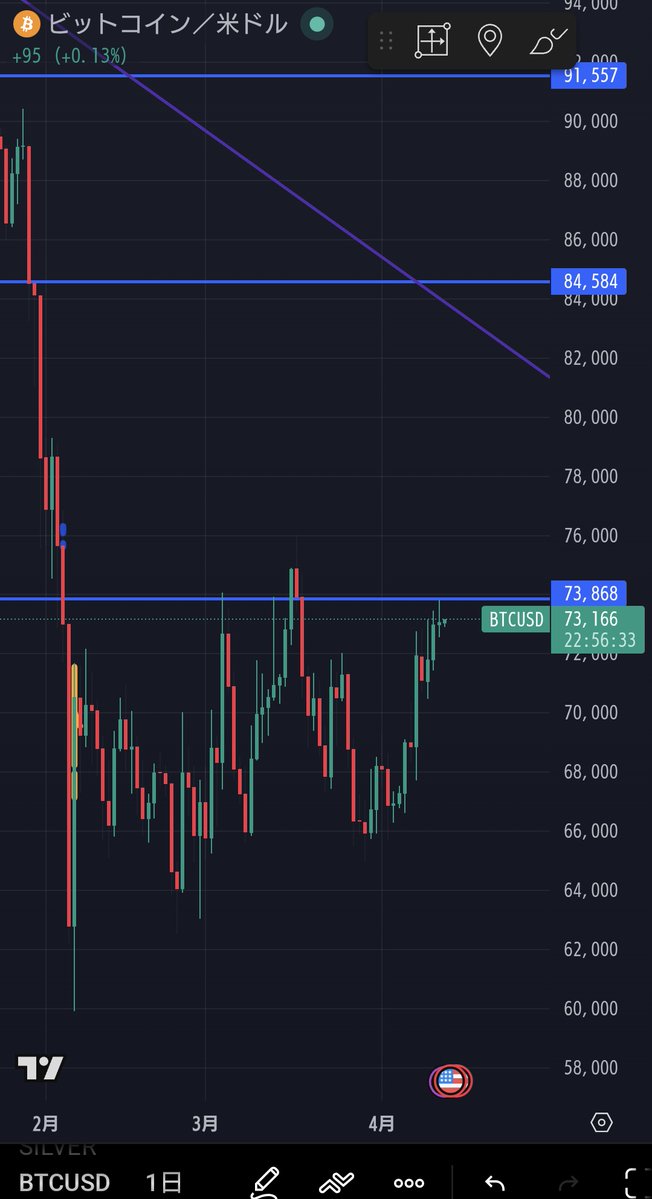The image size is (652, 1199).
Task: Select the 73,868 horizontal line label
Action: click(x=588, y=593)
